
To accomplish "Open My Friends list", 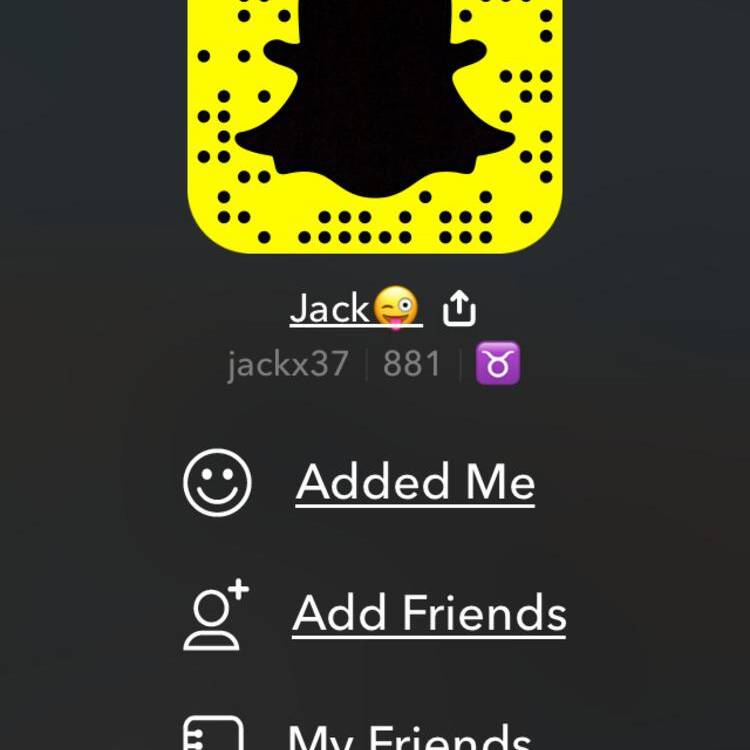I will click(x=409, y=737).
